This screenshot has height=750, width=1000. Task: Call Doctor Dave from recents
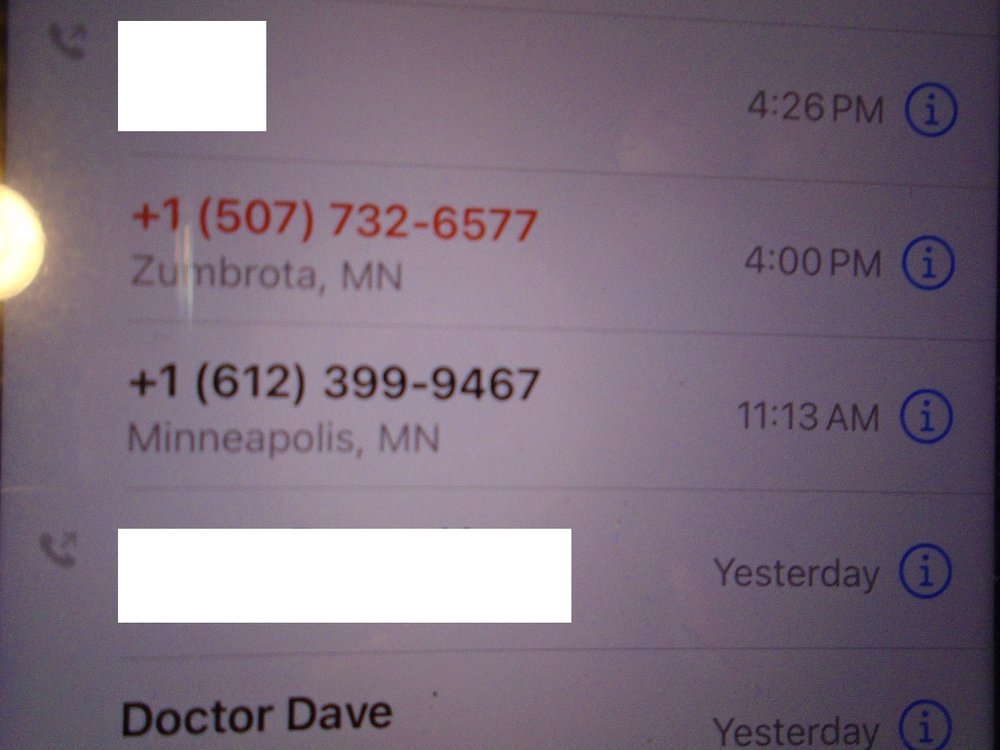point(256,716)
